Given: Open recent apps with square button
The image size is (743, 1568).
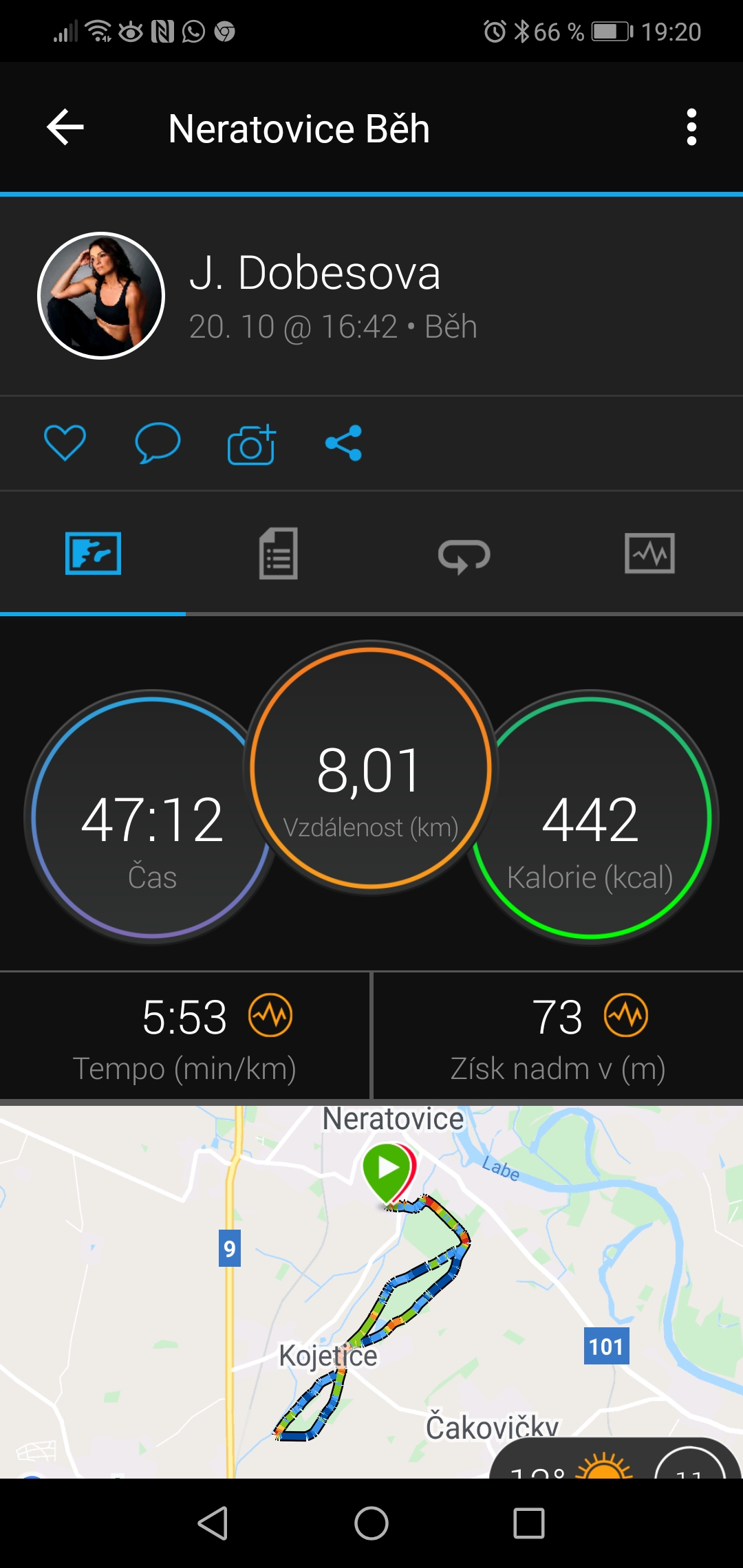Looking at the screenshot, I should coord(529,1523).
